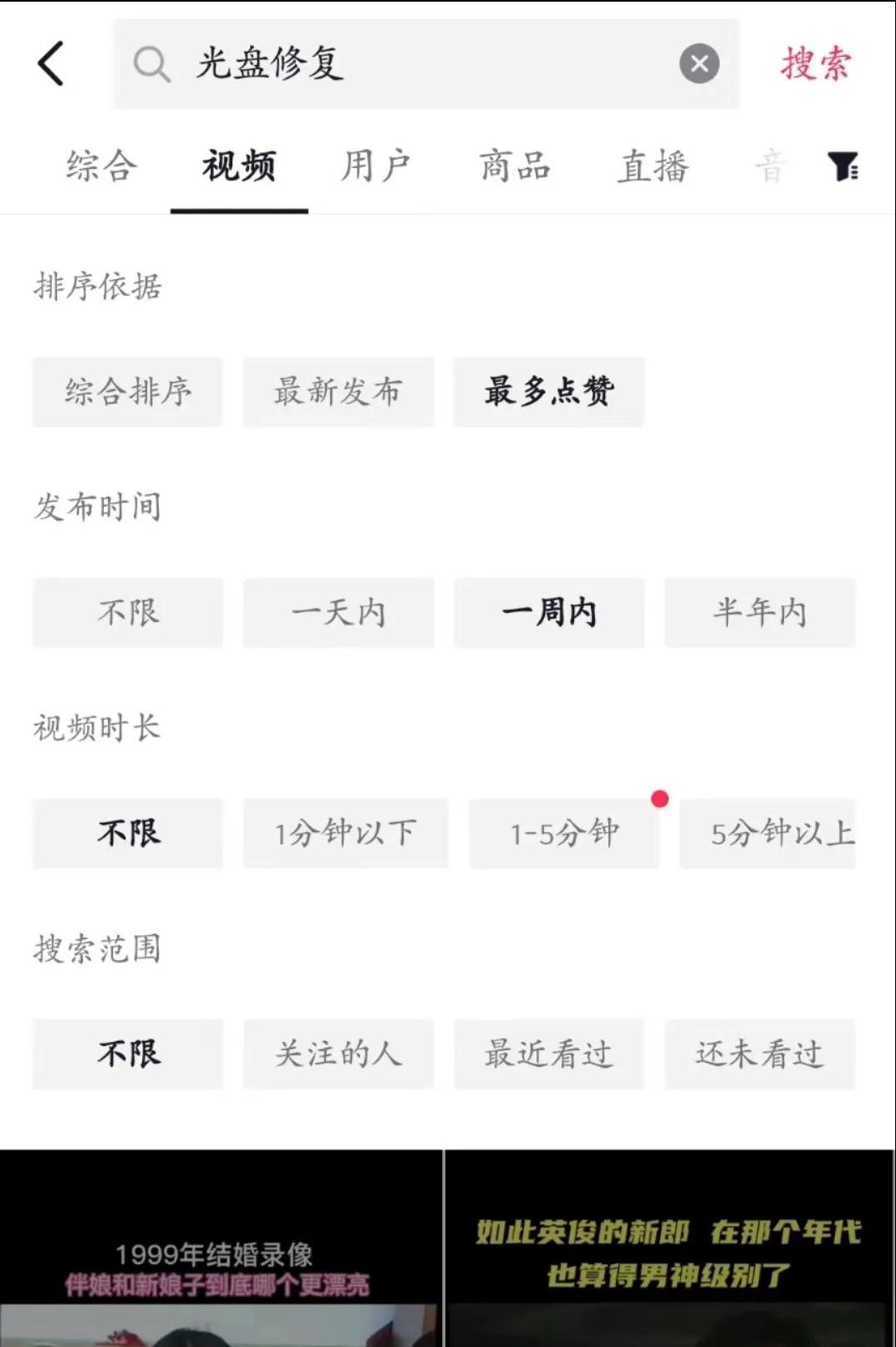Clear the search text with the X icon
This screenshot has width=896, height=1347.
[699, 64]
